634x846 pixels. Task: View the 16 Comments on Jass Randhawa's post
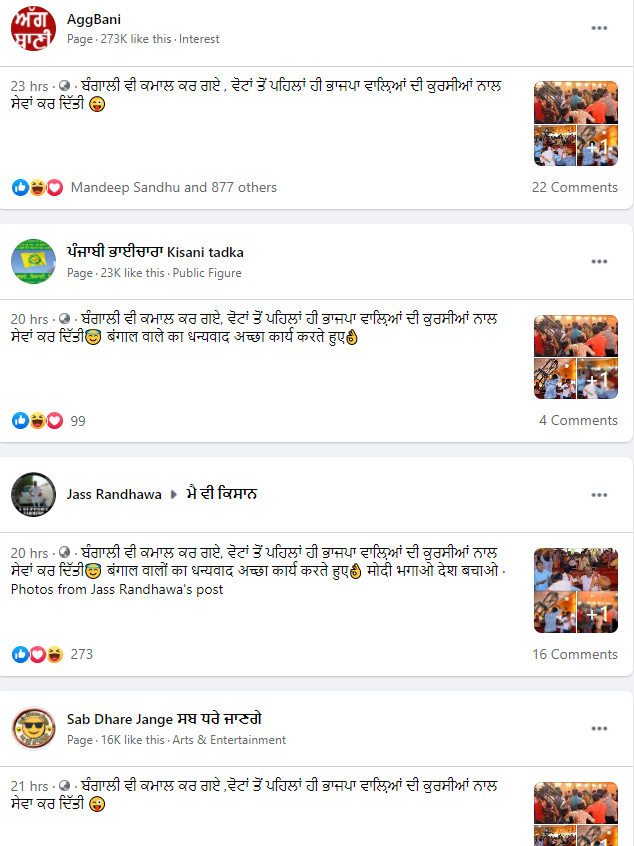pyautogui.click(x=574, y=654)
